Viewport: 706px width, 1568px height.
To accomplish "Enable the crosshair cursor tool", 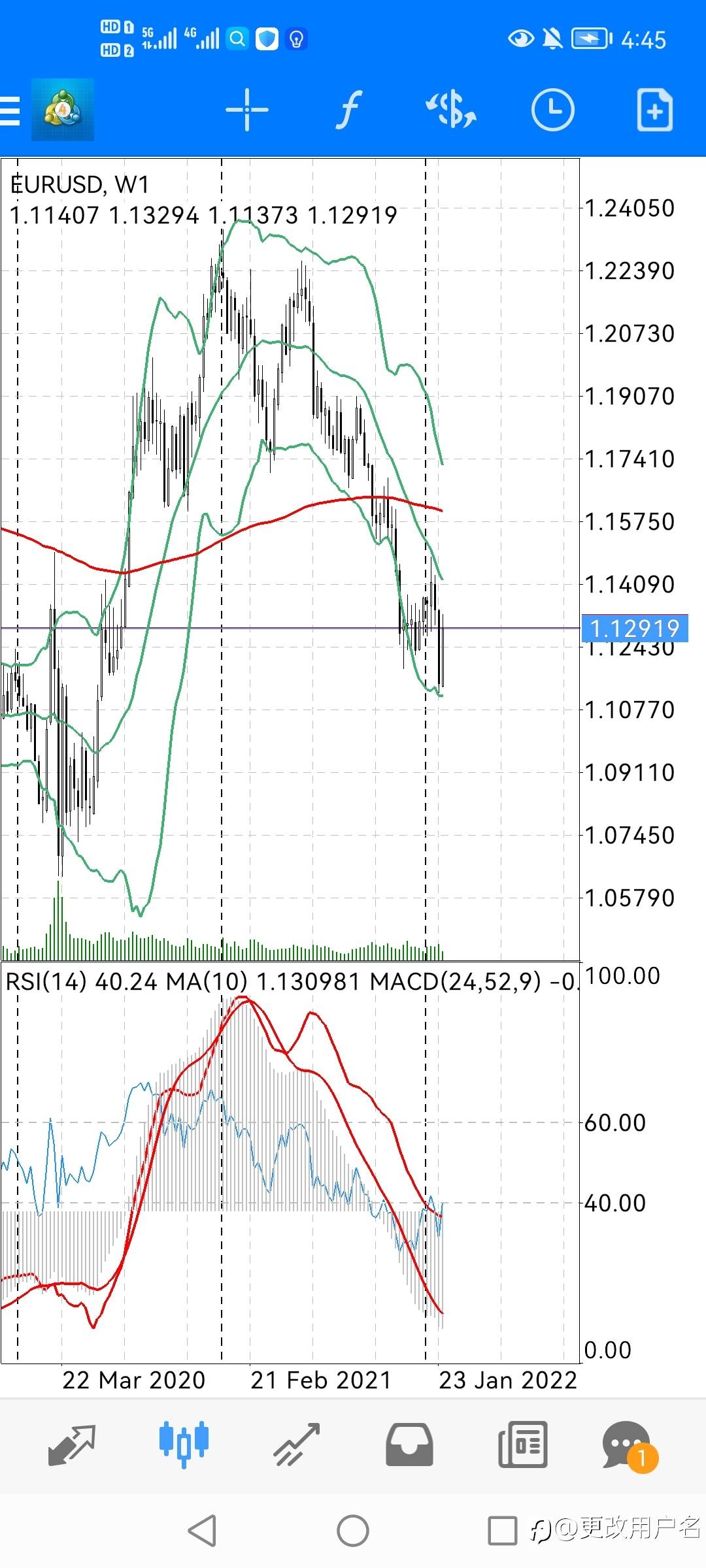I will click(x=246, y=110).
